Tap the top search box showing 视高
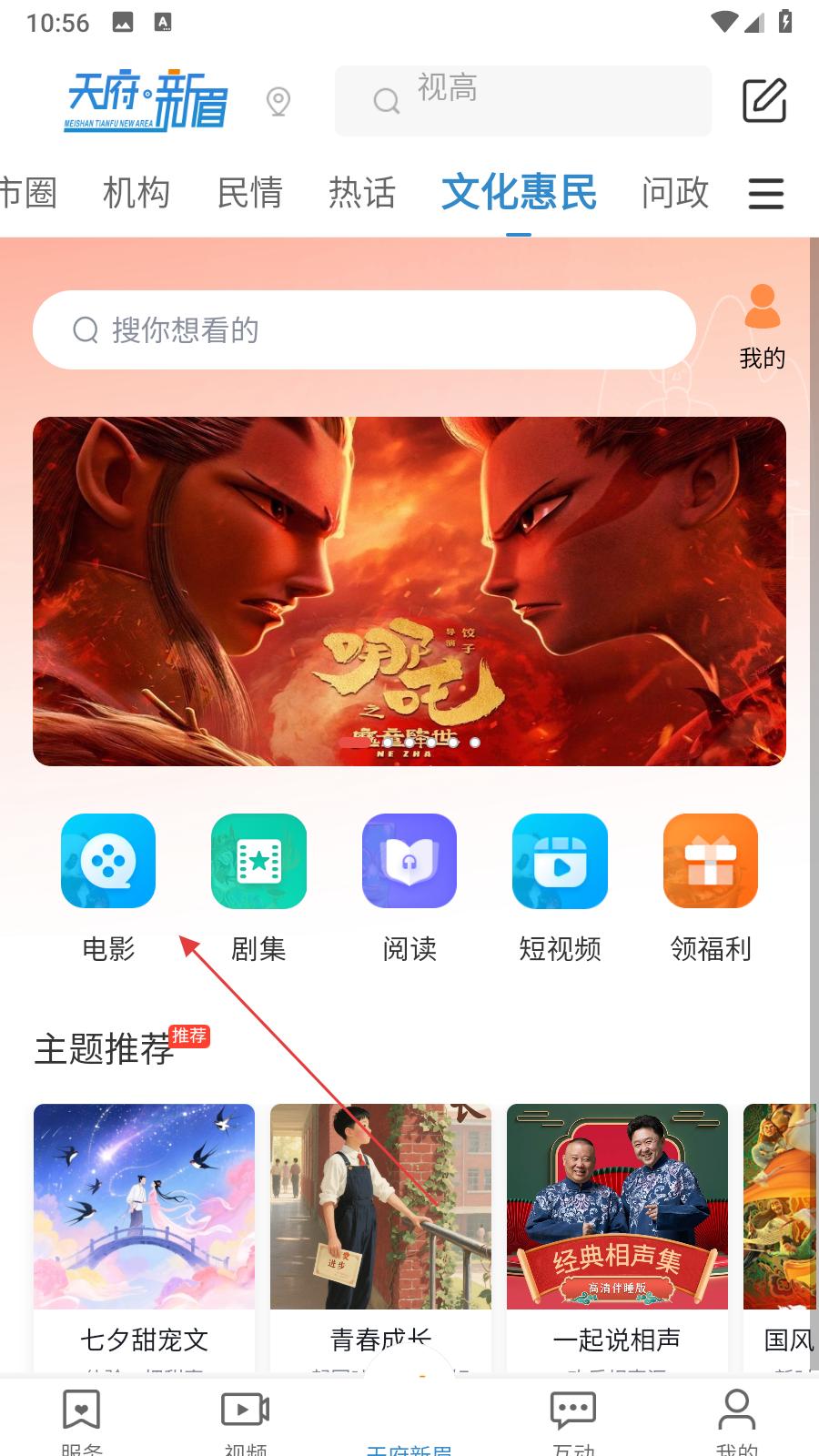Image resolution: width=819 pixels, height=1456 pixels. pos(522,101)
